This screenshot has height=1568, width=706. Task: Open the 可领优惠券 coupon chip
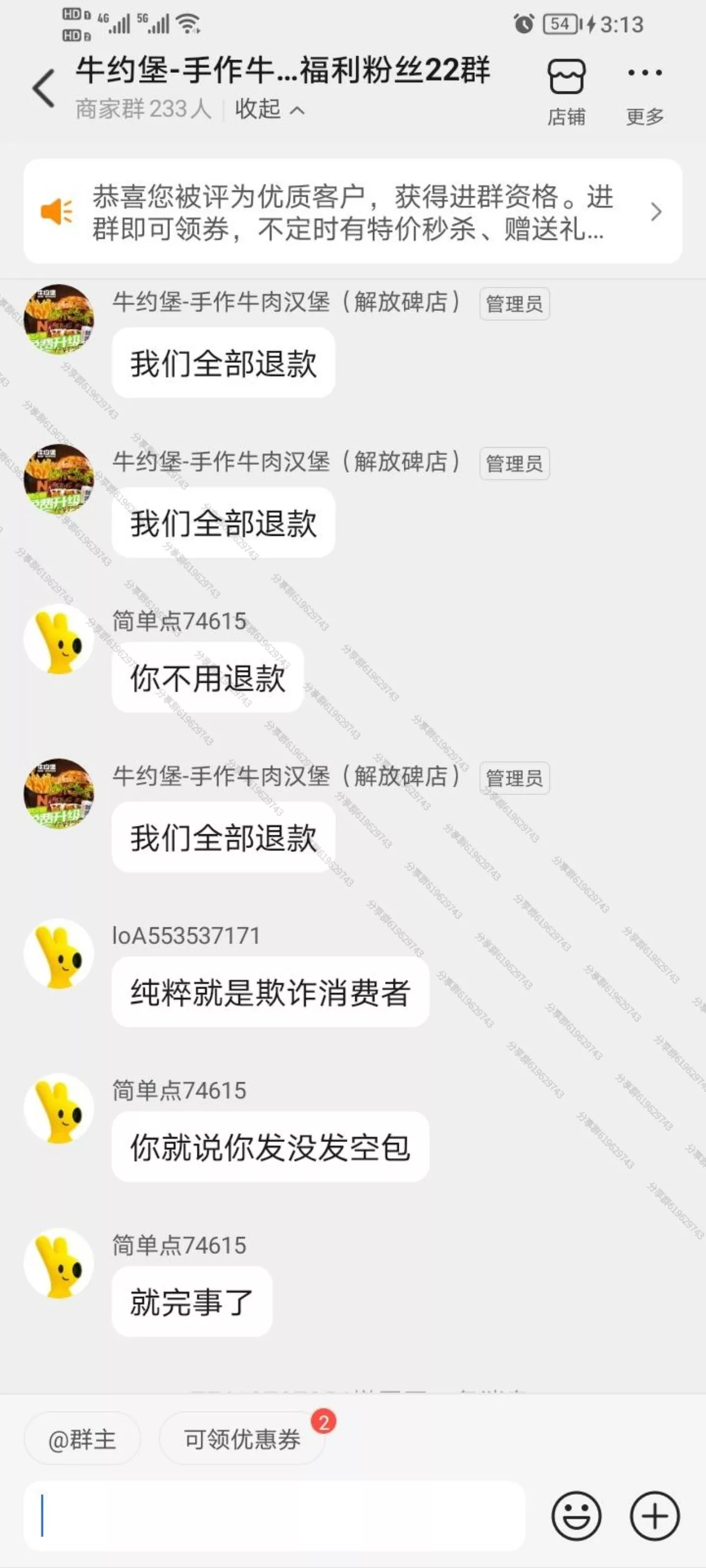242,1439
